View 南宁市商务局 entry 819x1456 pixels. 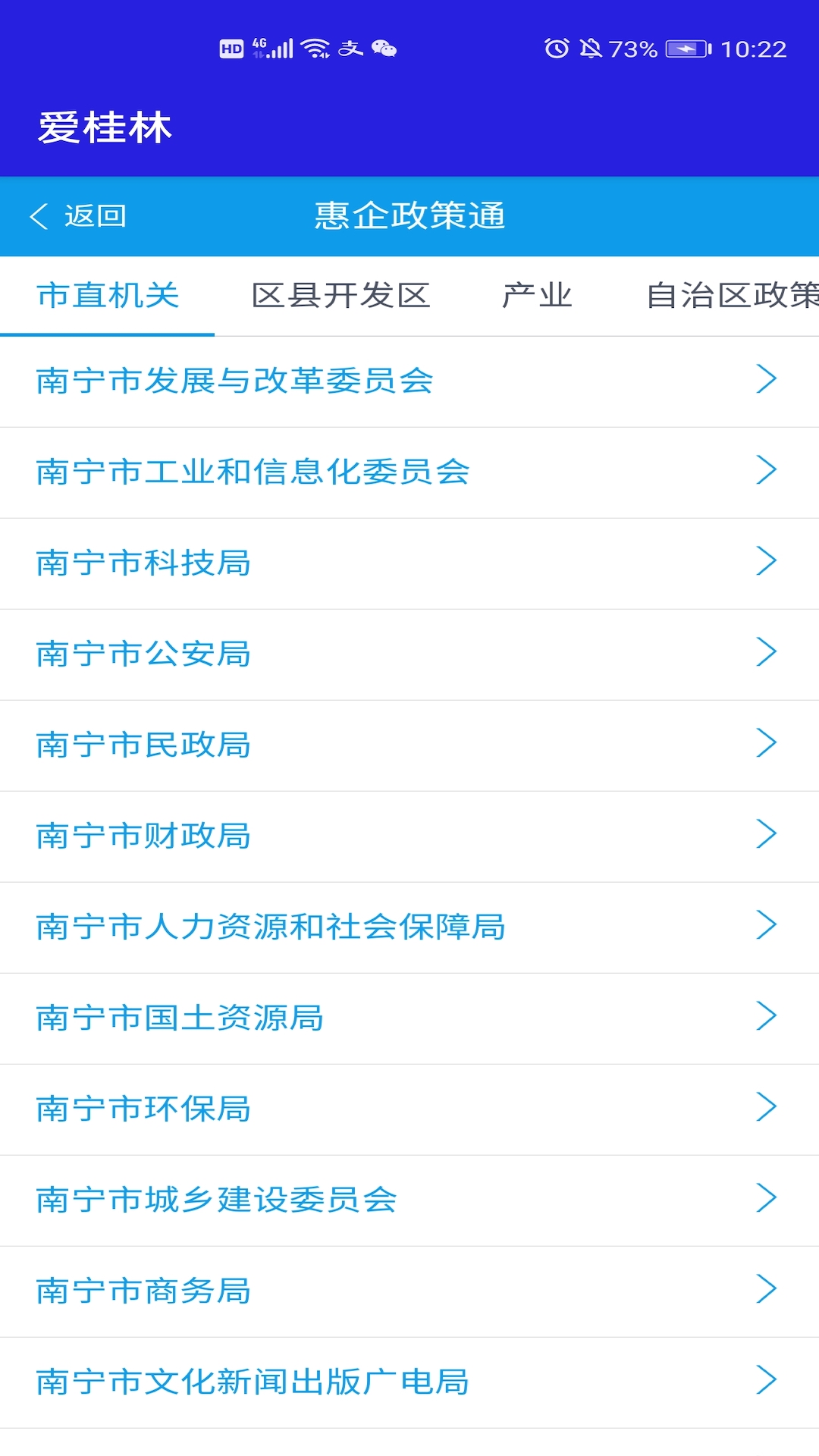409,1291
